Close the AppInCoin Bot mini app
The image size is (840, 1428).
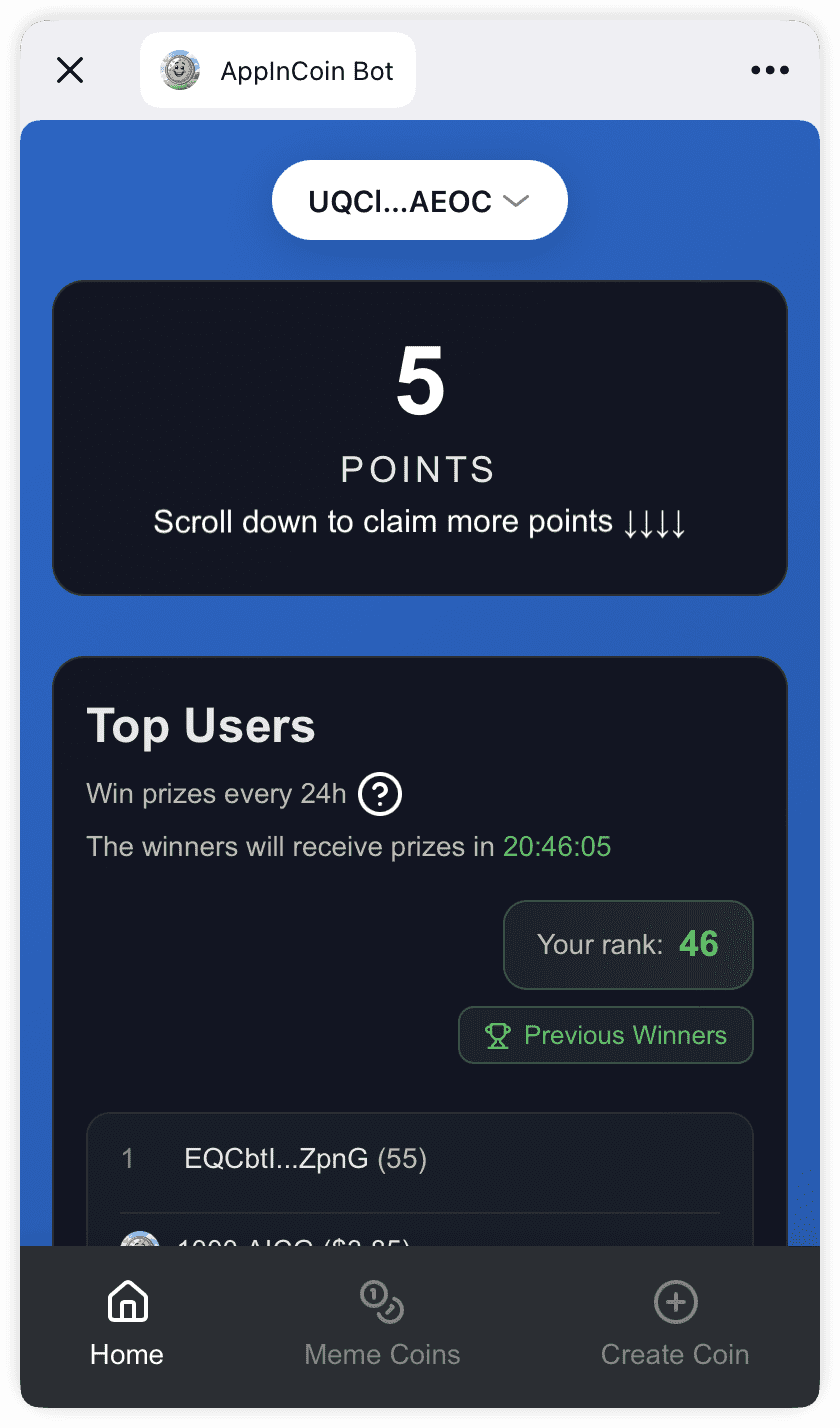click(x=70, y=70)
